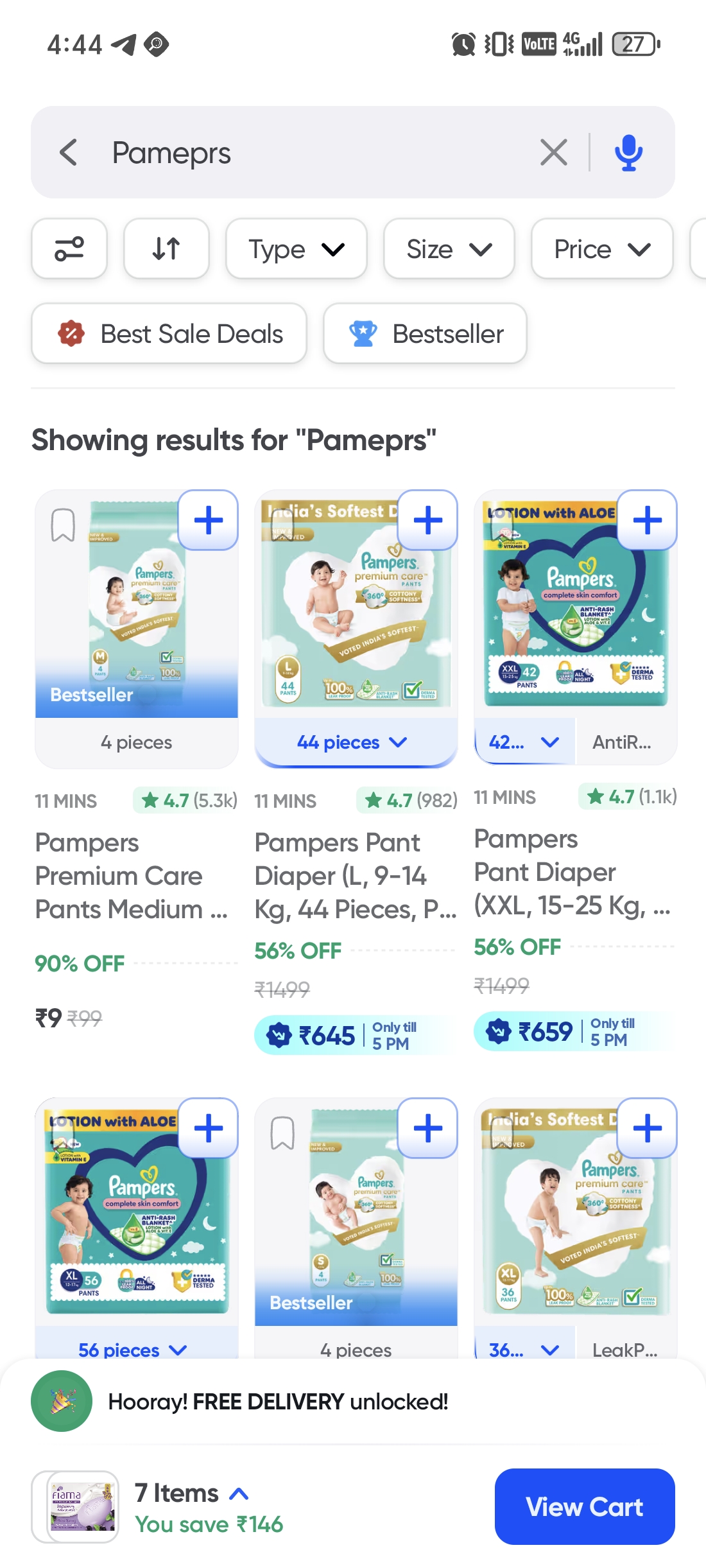Viewport: 706px width, 1568px height.
Task: Add Pampers Premium Care Pants Medium to cart
Action: [x=208, y=520]
